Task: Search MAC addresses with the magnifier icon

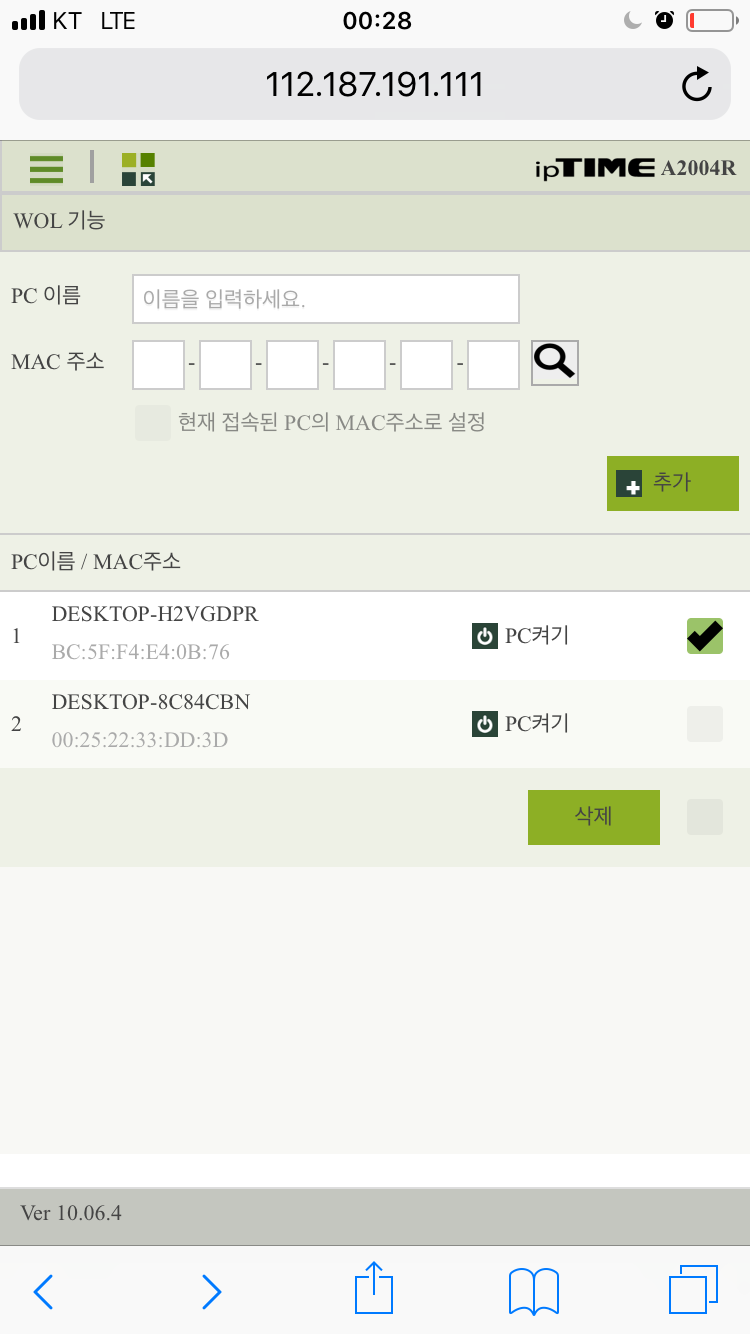Action: (x=555, y=362)
